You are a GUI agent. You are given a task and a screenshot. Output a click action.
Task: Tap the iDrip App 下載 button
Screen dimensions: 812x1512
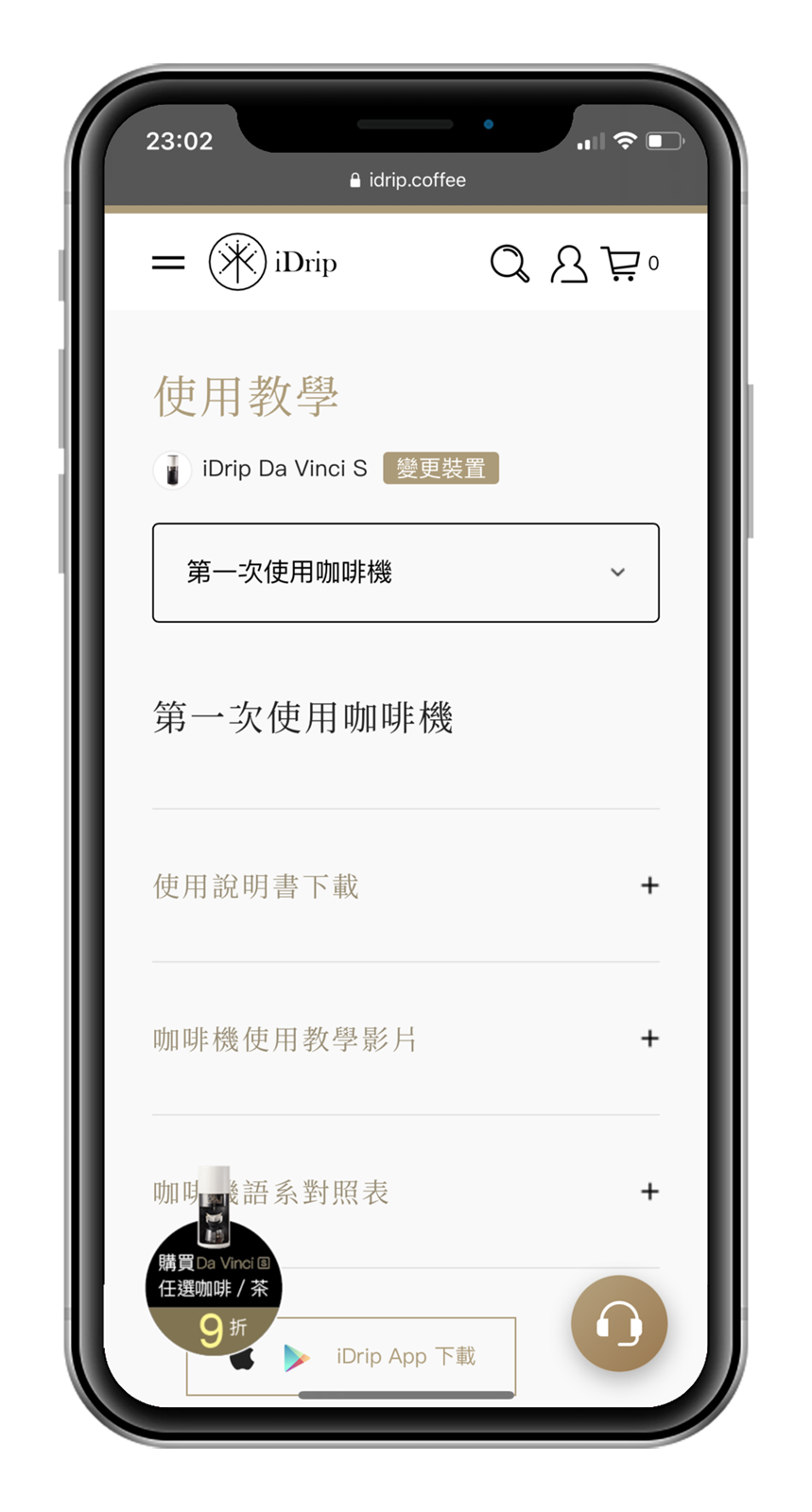[405, 1356]
